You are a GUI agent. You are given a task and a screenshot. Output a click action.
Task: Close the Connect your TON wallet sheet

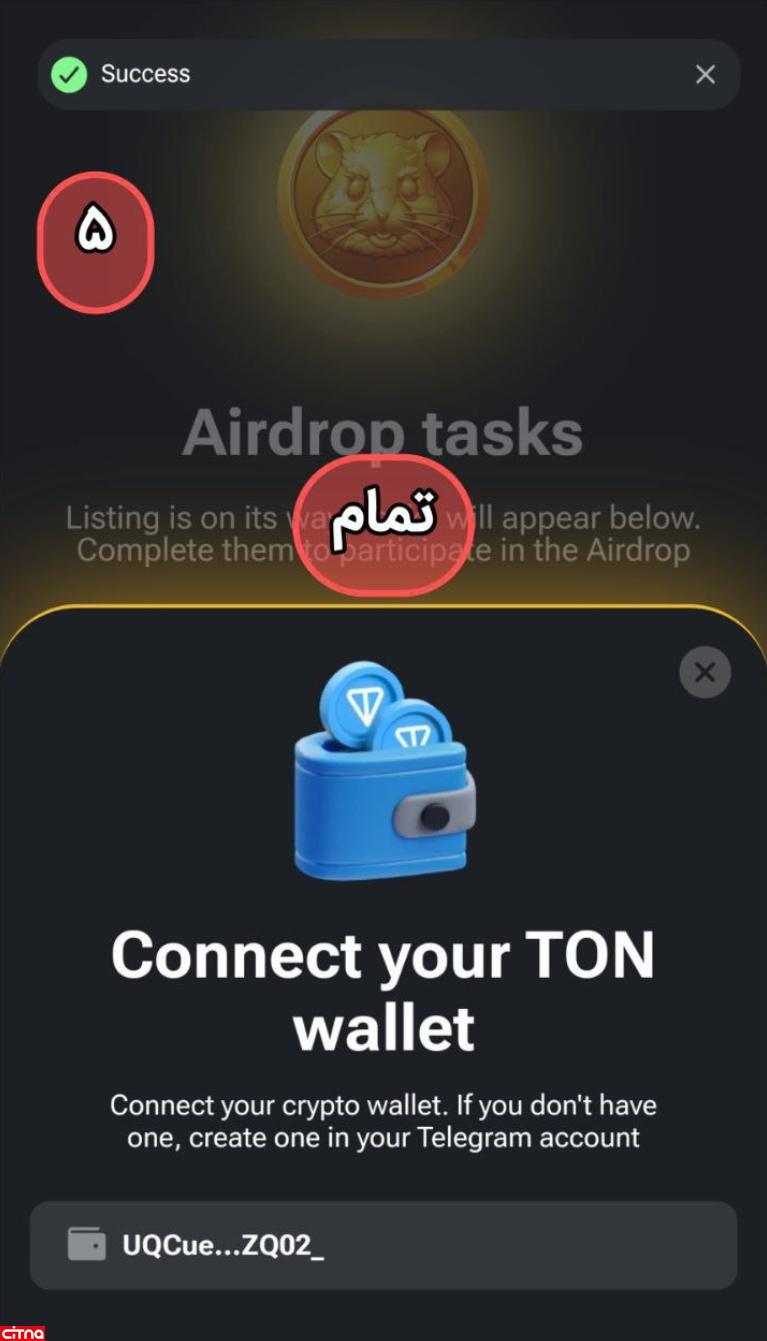point(705,673)
